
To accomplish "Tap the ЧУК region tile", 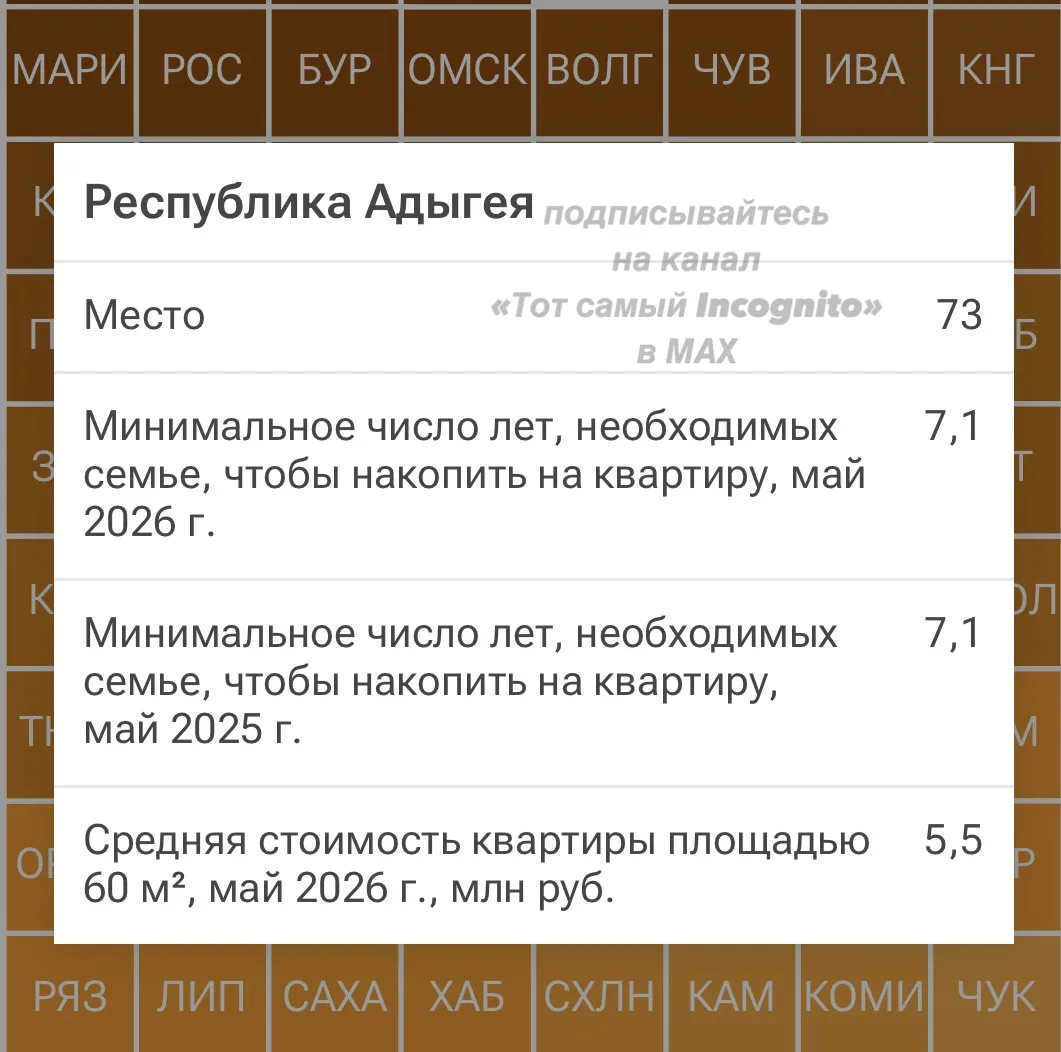I will tap(997, 997).
